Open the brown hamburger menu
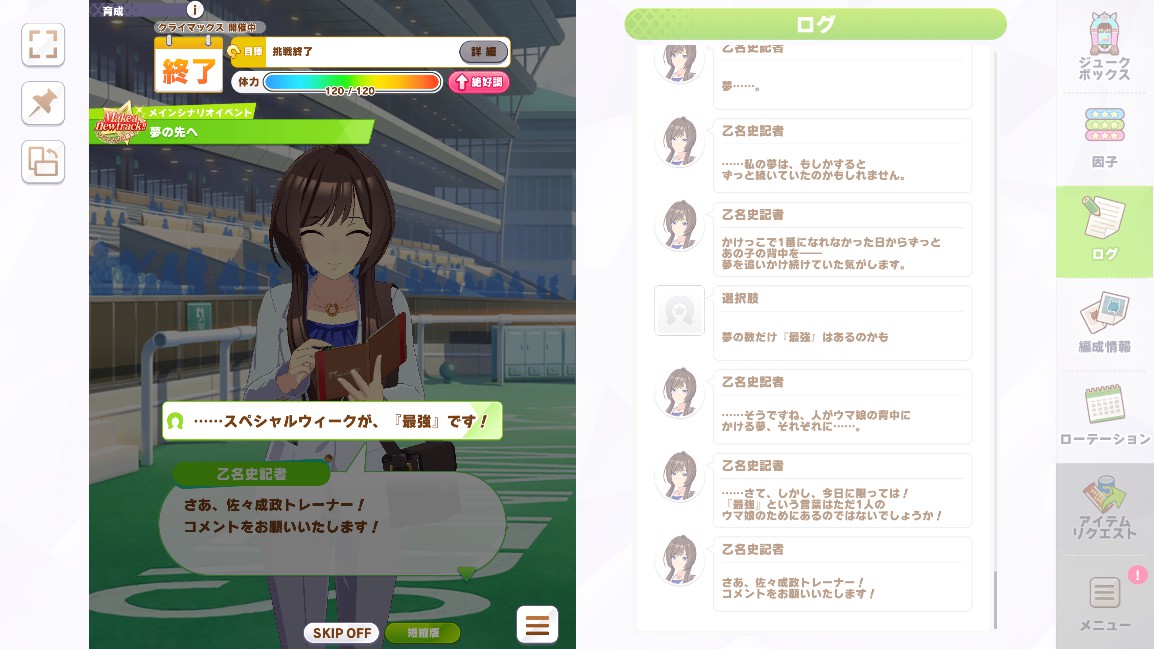1154x649 pixels. [x=537, y=626]
